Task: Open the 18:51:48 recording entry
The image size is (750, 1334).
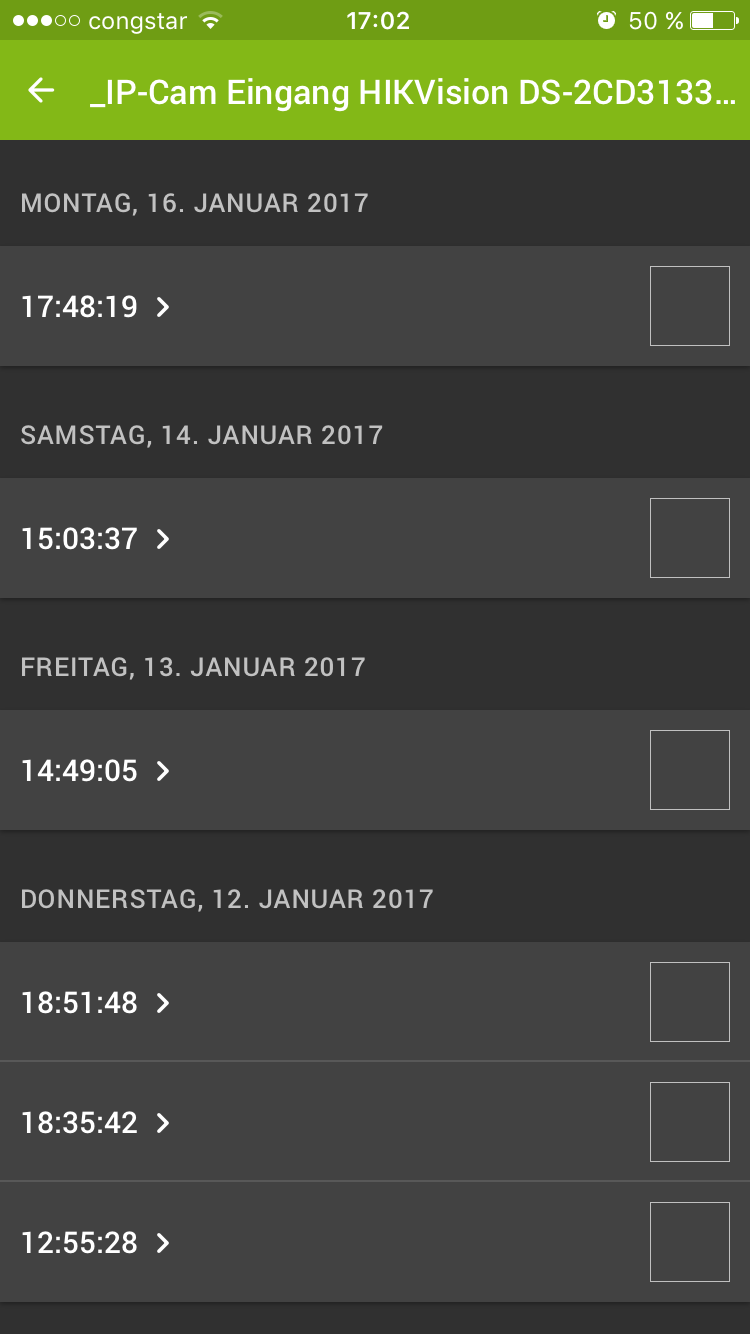Action: tap(96, 1003)
